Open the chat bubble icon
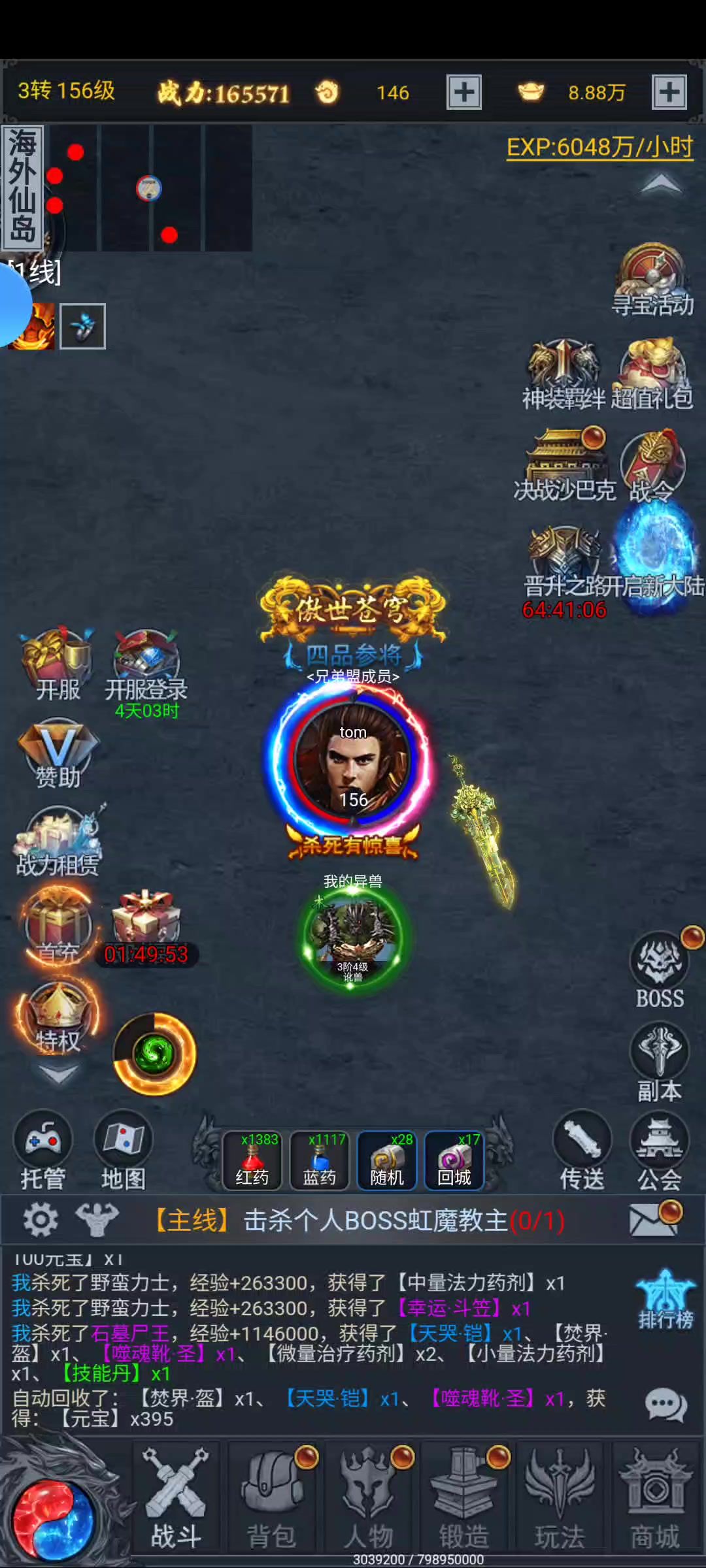This screenshot has width=706, height=1568. coord(665,1405)
